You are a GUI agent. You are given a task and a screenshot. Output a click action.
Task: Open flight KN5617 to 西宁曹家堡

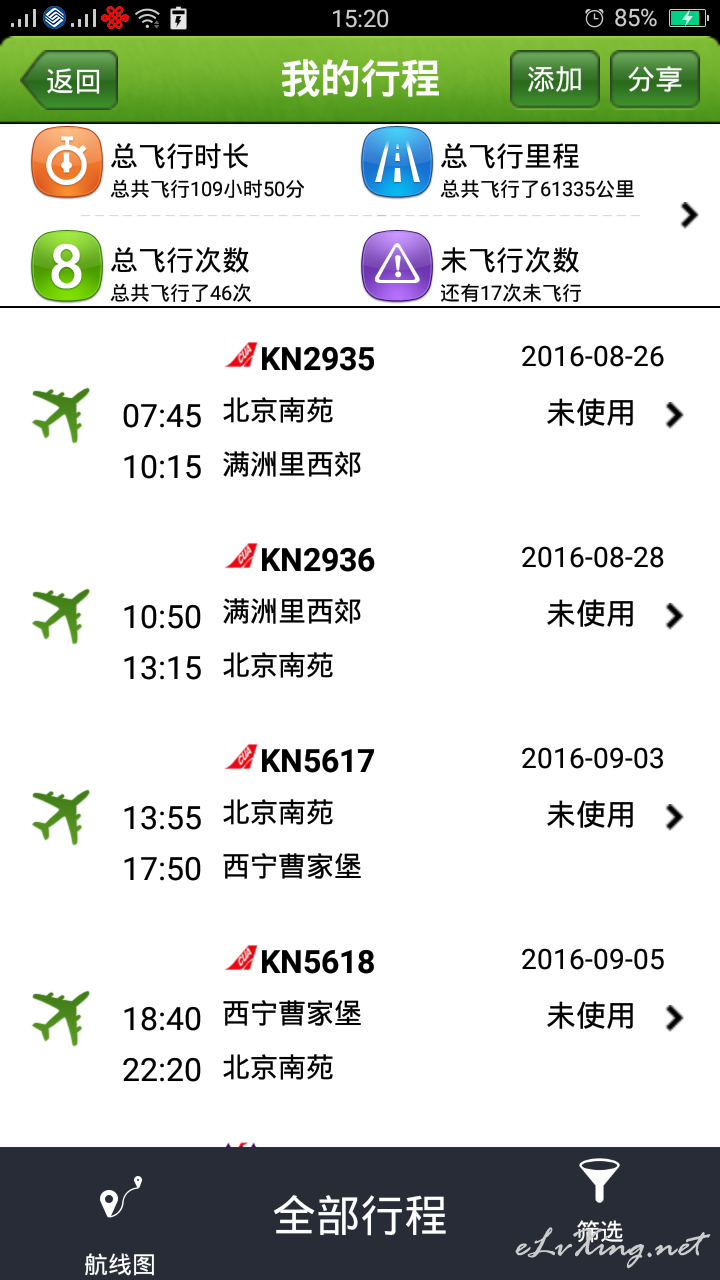[360, 814]
